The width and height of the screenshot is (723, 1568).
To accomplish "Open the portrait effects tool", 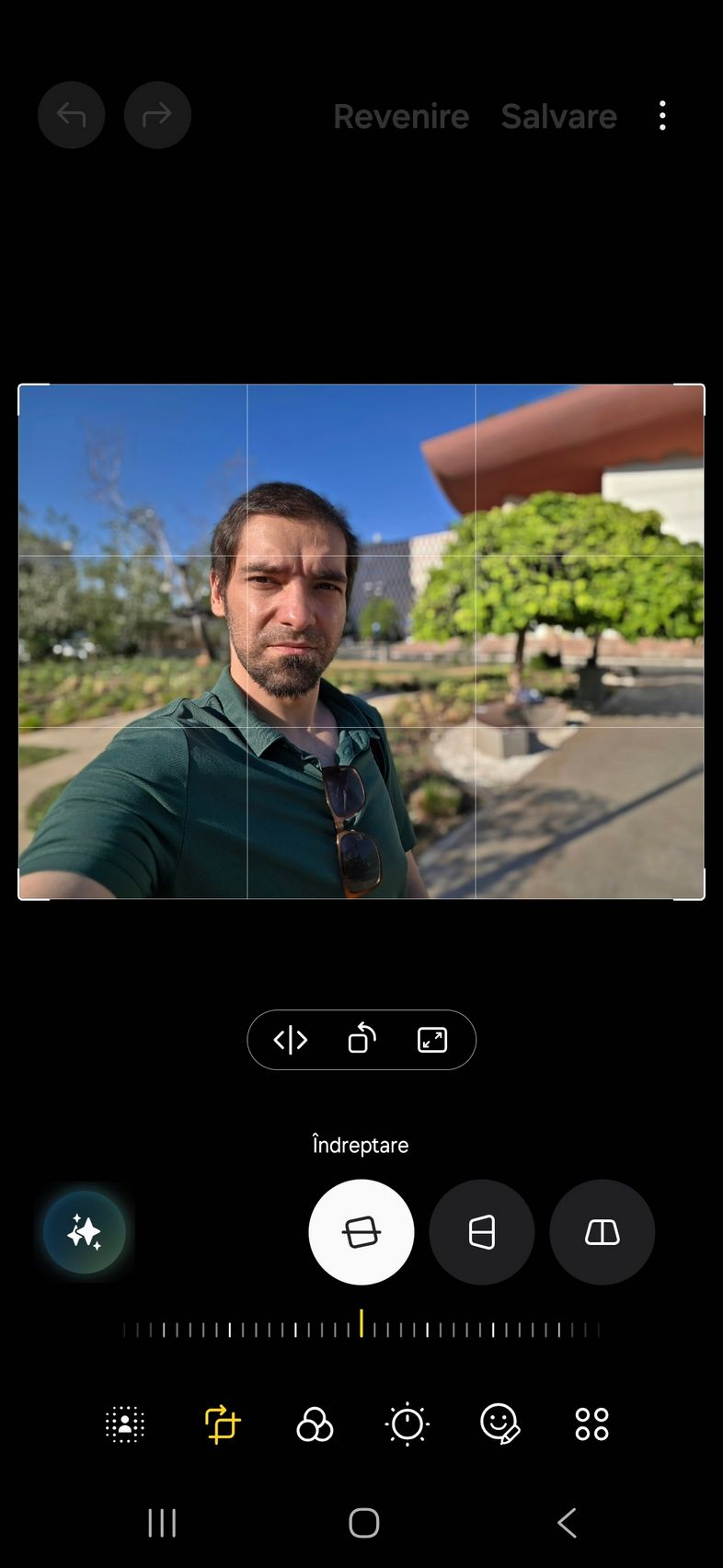I will pos(125,1424).
